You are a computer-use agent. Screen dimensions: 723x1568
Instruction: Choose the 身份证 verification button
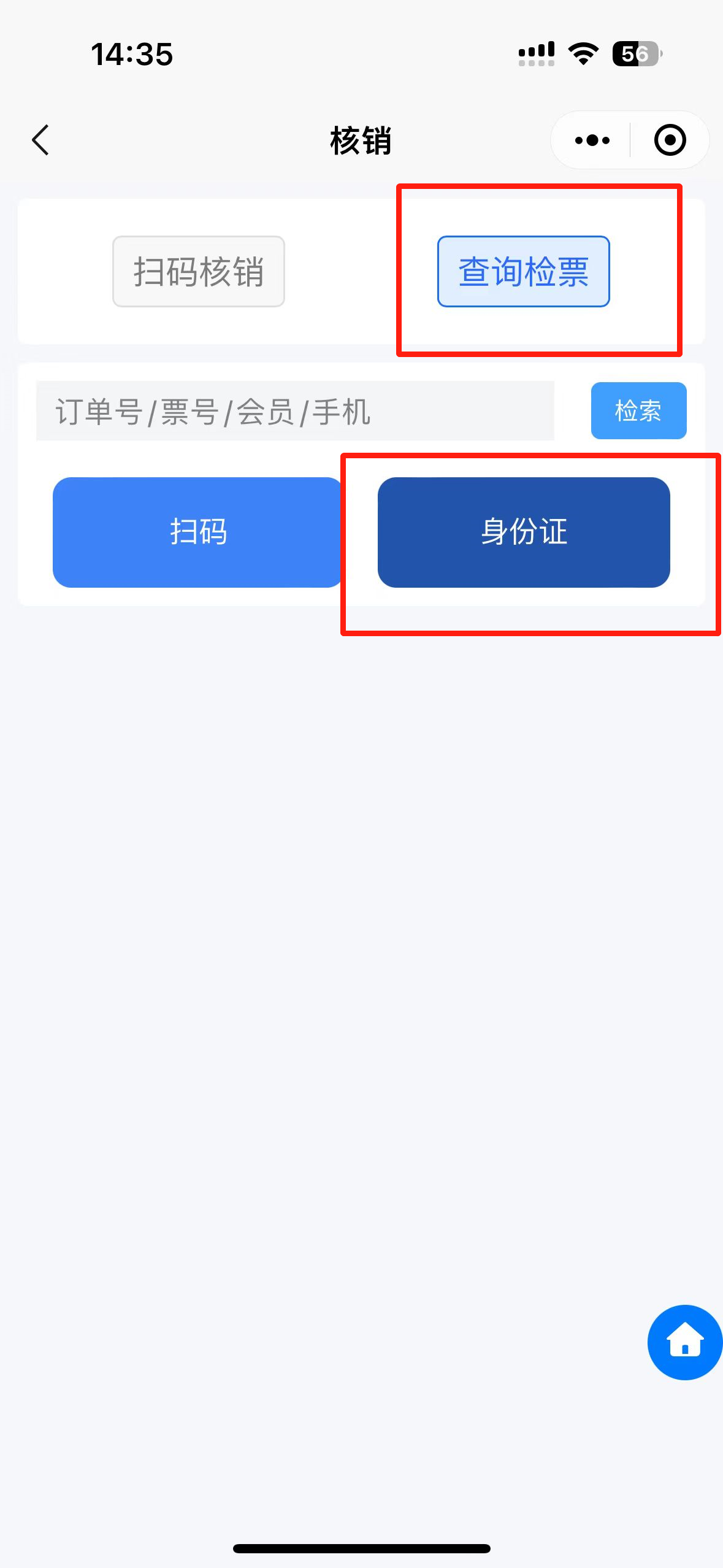coord(523,532)
